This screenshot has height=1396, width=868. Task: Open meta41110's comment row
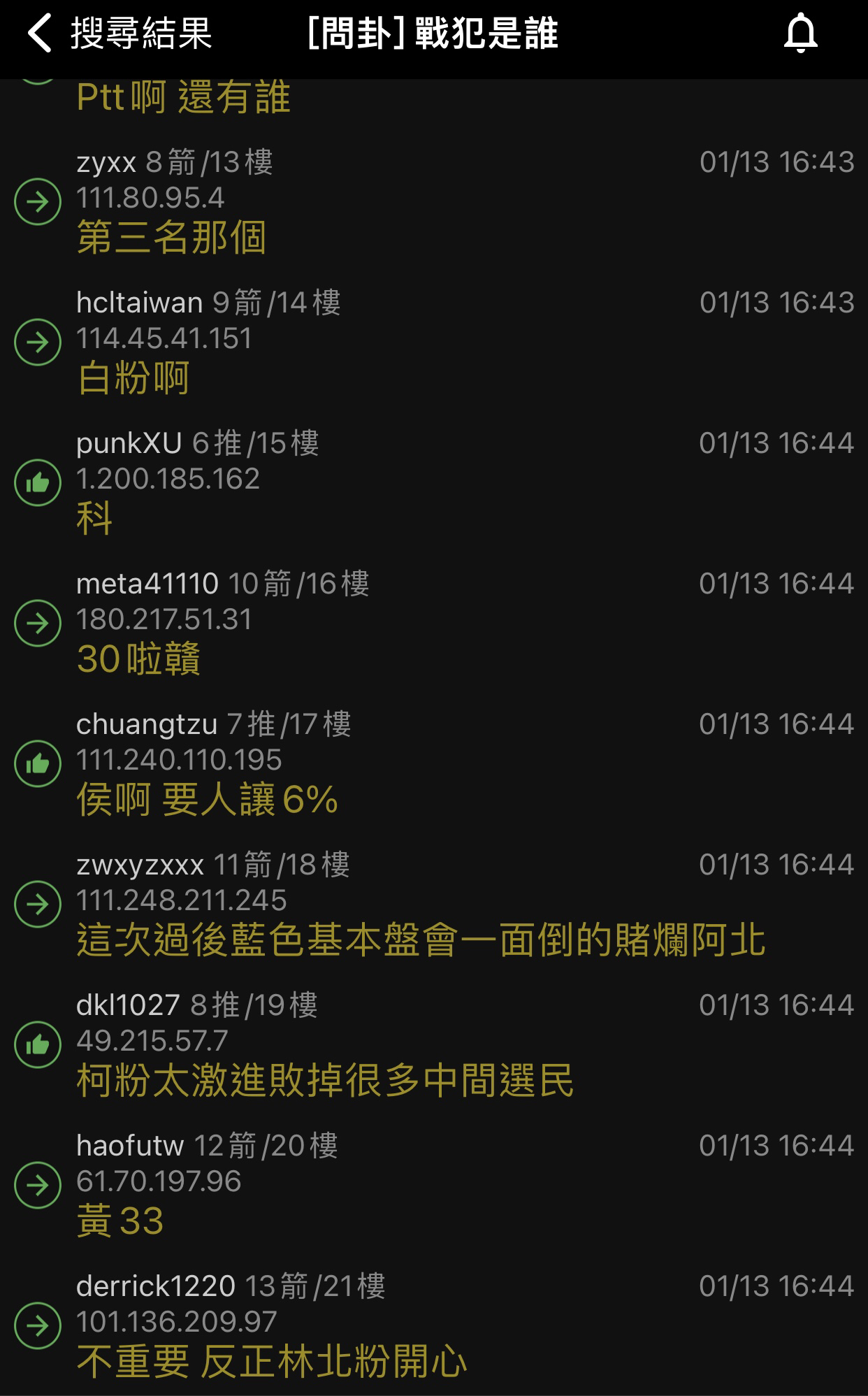(434, 624)
